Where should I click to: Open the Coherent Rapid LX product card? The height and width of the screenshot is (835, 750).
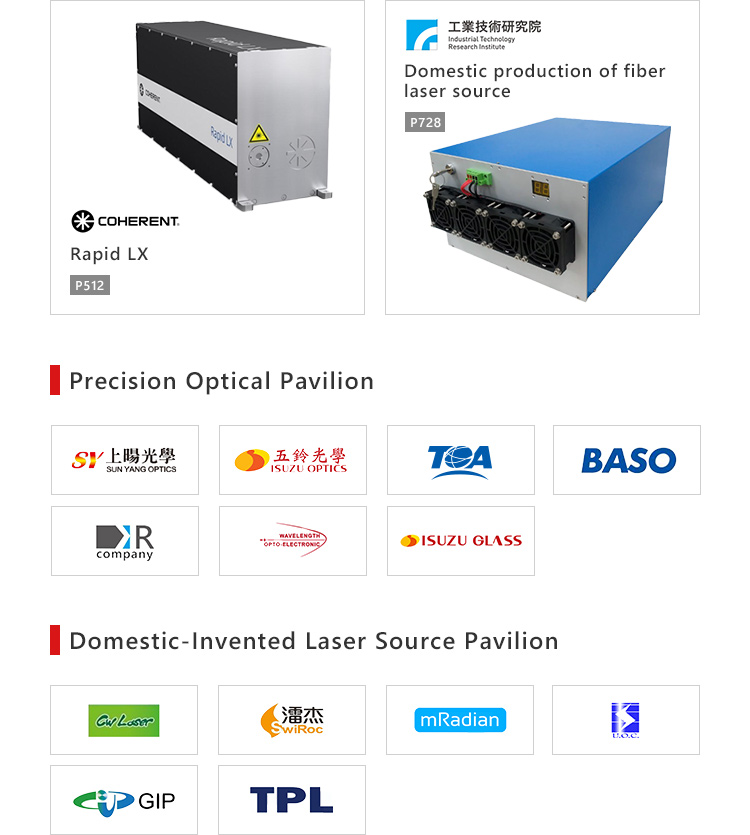point(207,157)
